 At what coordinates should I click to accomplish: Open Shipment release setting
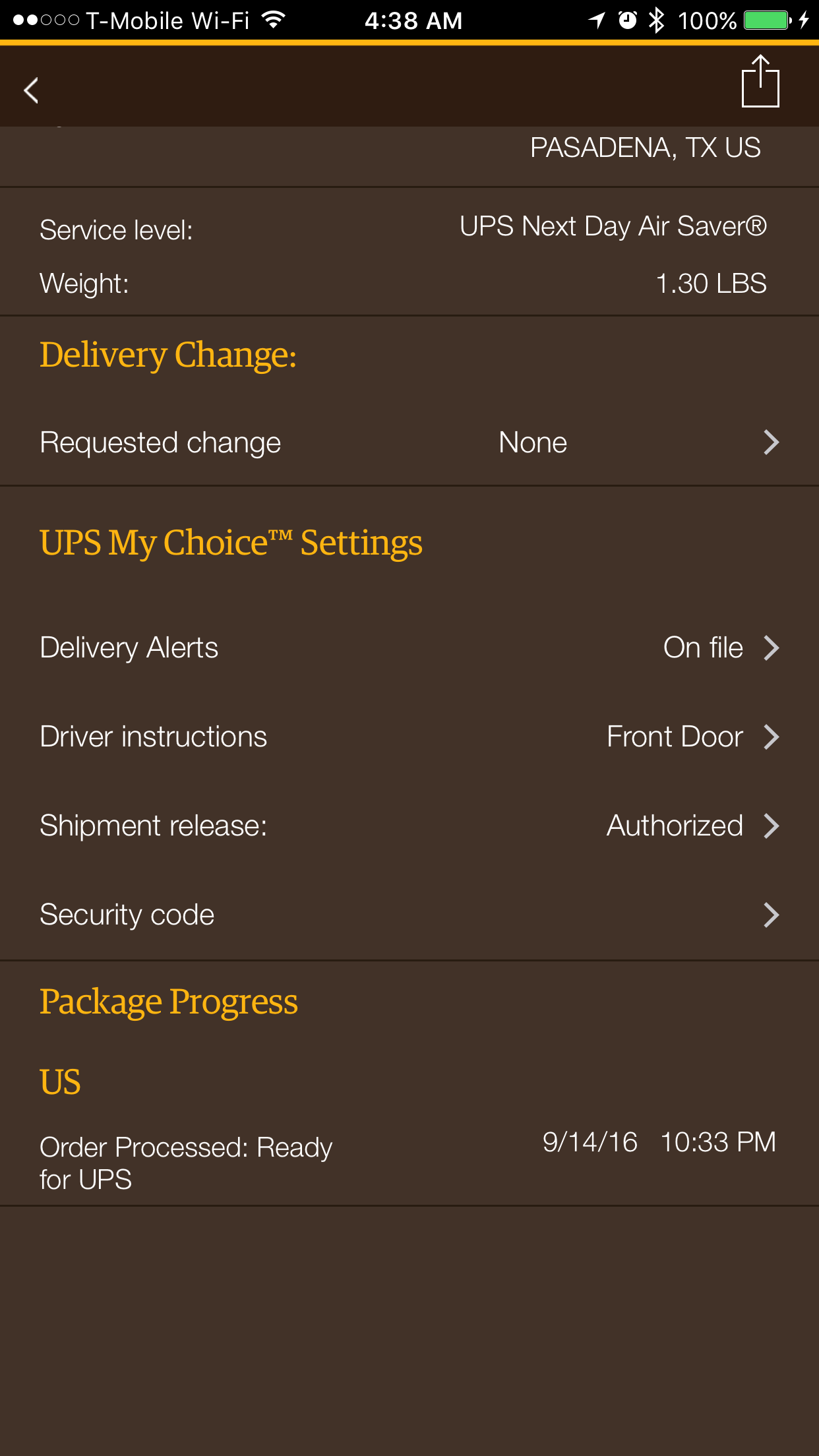[409, 826]
